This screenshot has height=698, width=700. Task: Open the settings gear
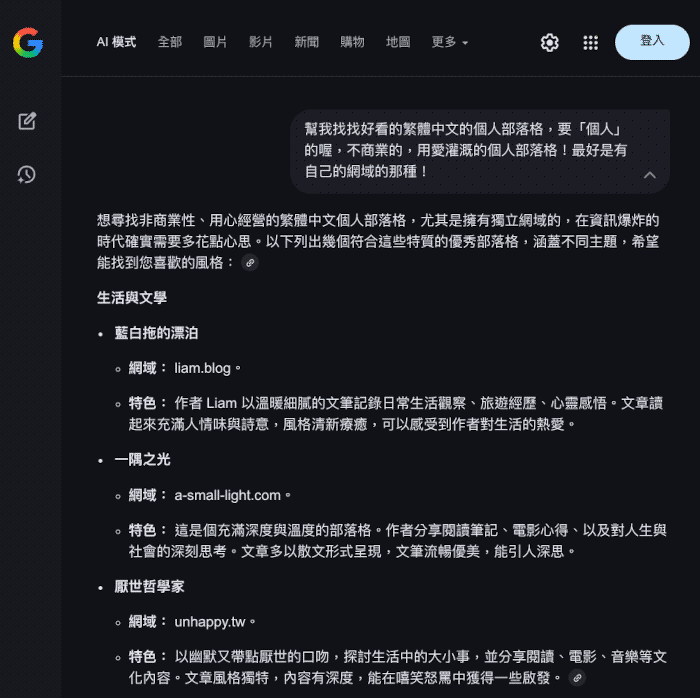549,42
